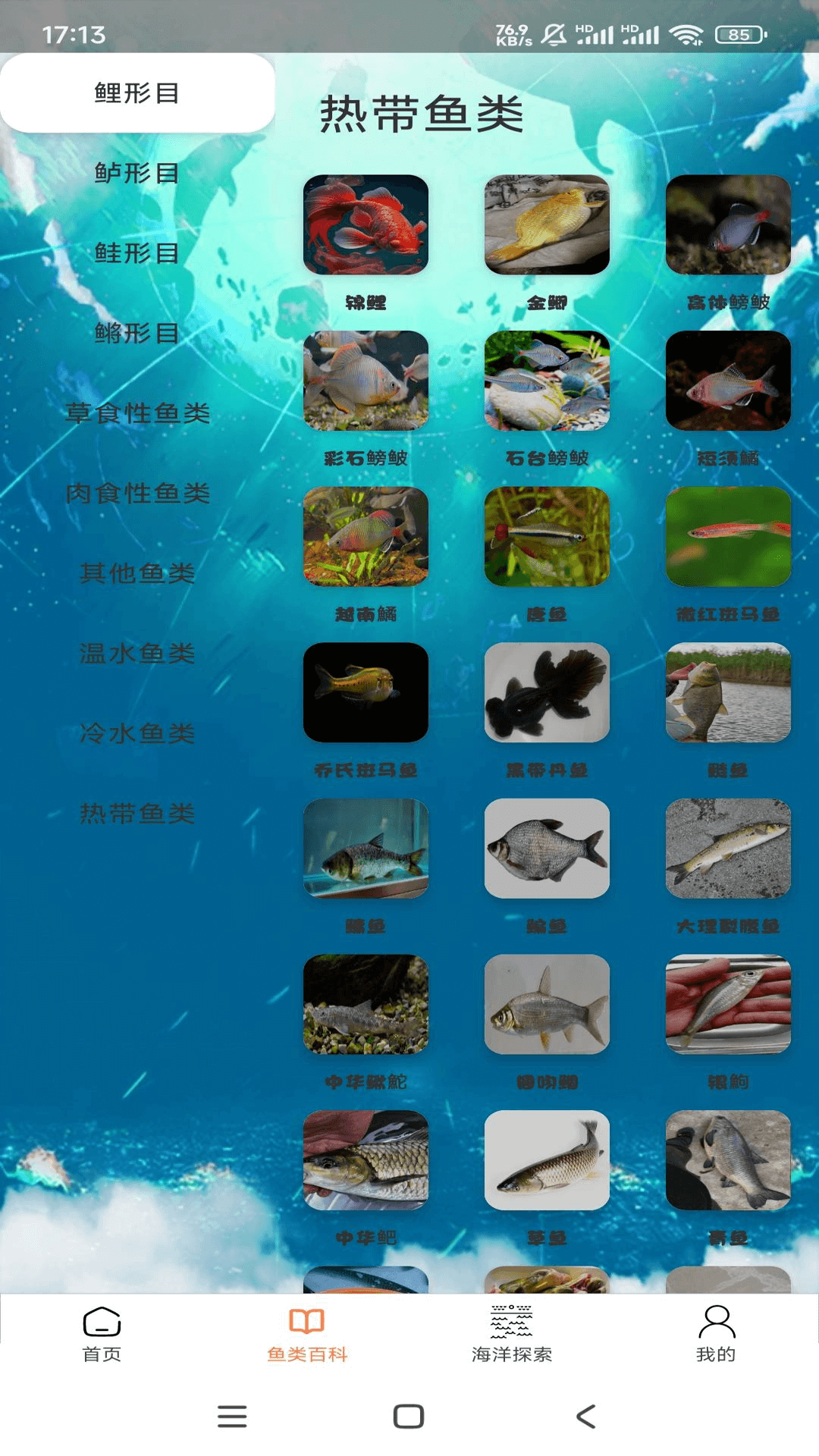The height and width of the screenshot is (1456, 819).
Task: Open the 彩石鳑鲏 fish card
Action: coord(366,381)
